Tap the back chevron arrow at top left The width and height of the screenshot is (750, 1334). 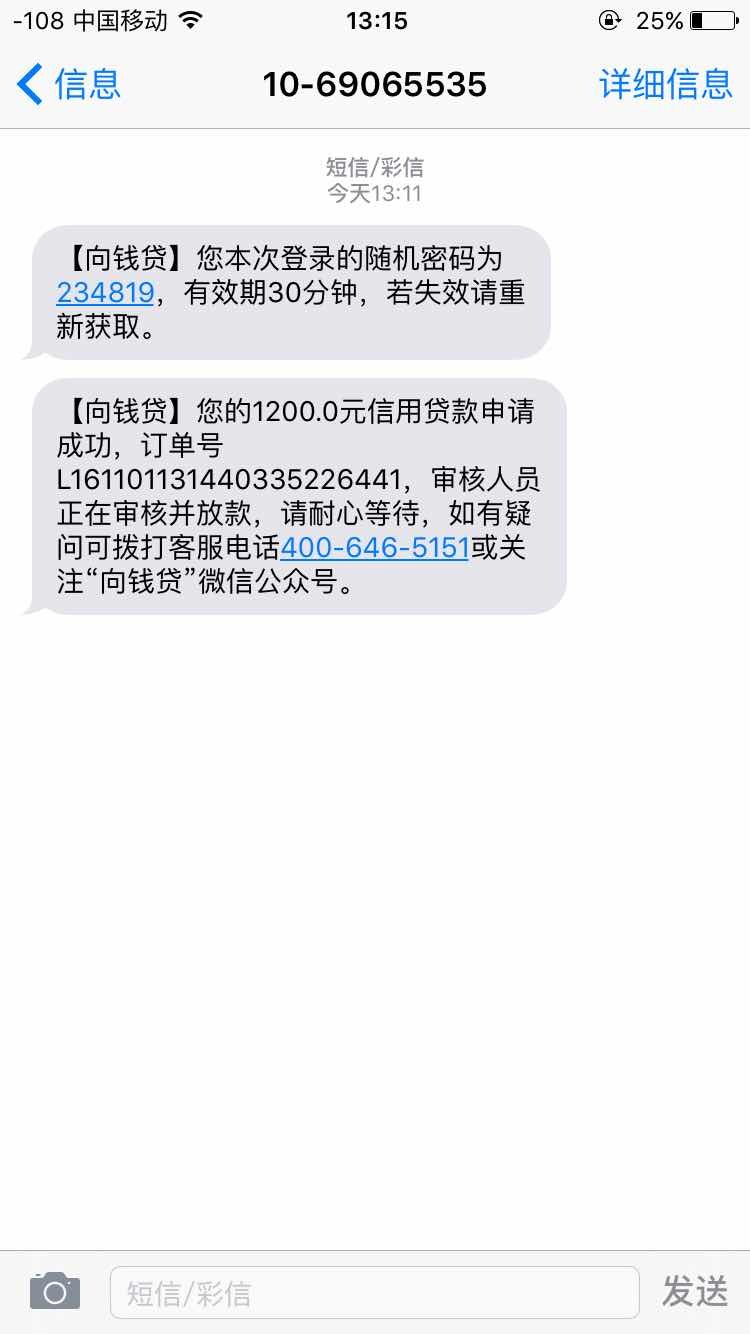point(29,85)
